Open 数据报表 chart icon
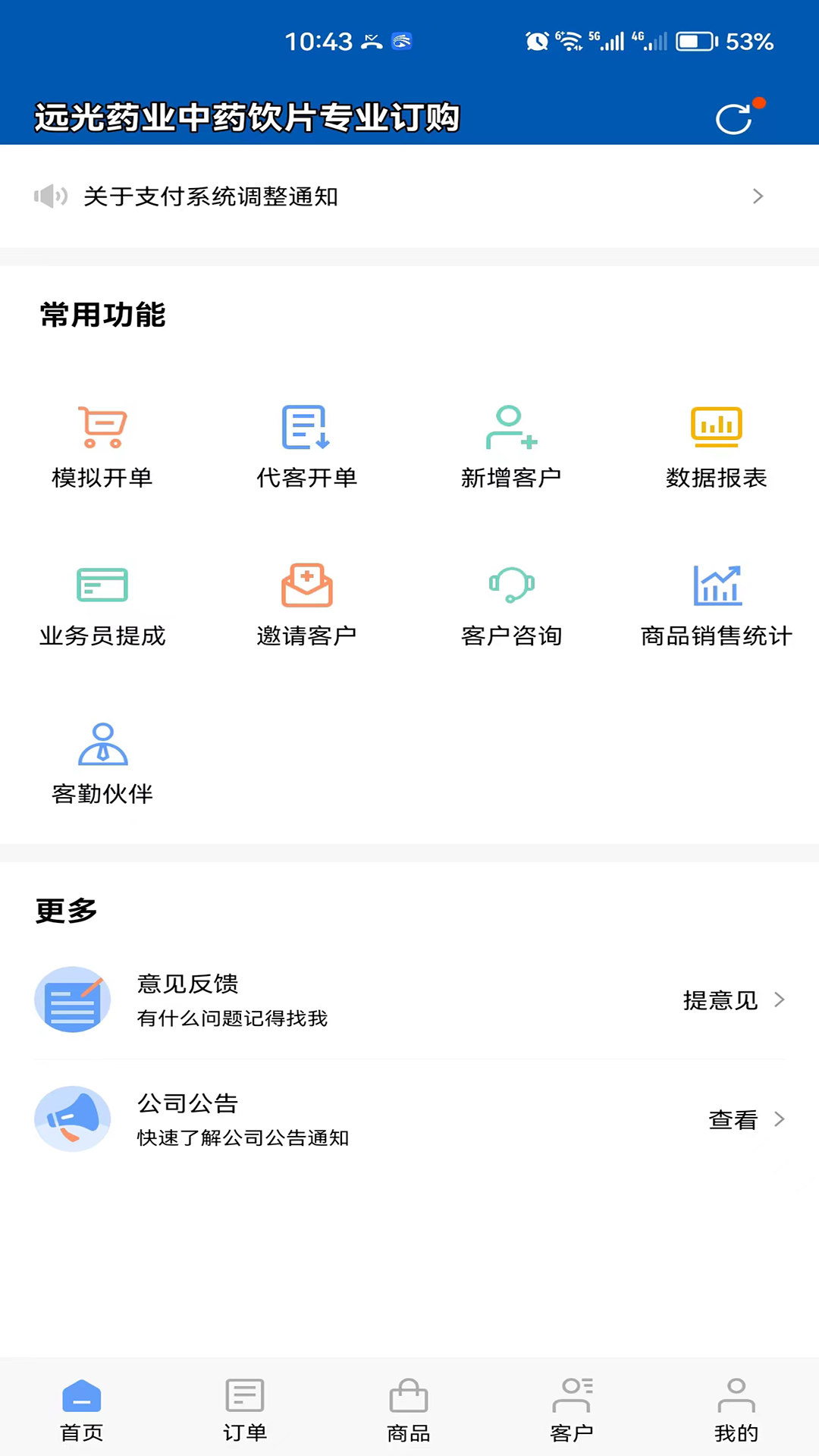Viewport: 819px width, 1456px height. tap(716, 427)
